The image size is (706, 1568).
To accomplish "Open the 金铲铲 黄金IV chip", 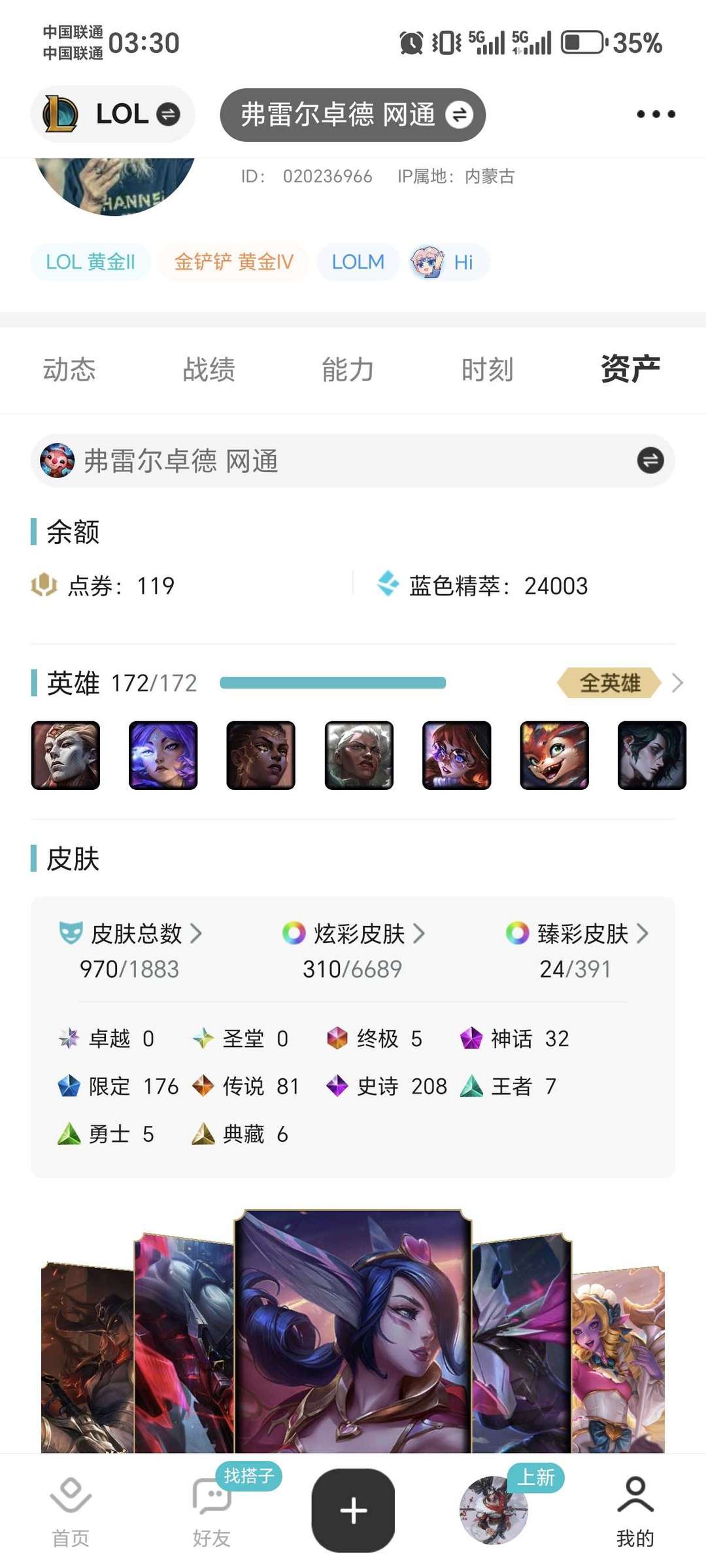I will point(233,262).
